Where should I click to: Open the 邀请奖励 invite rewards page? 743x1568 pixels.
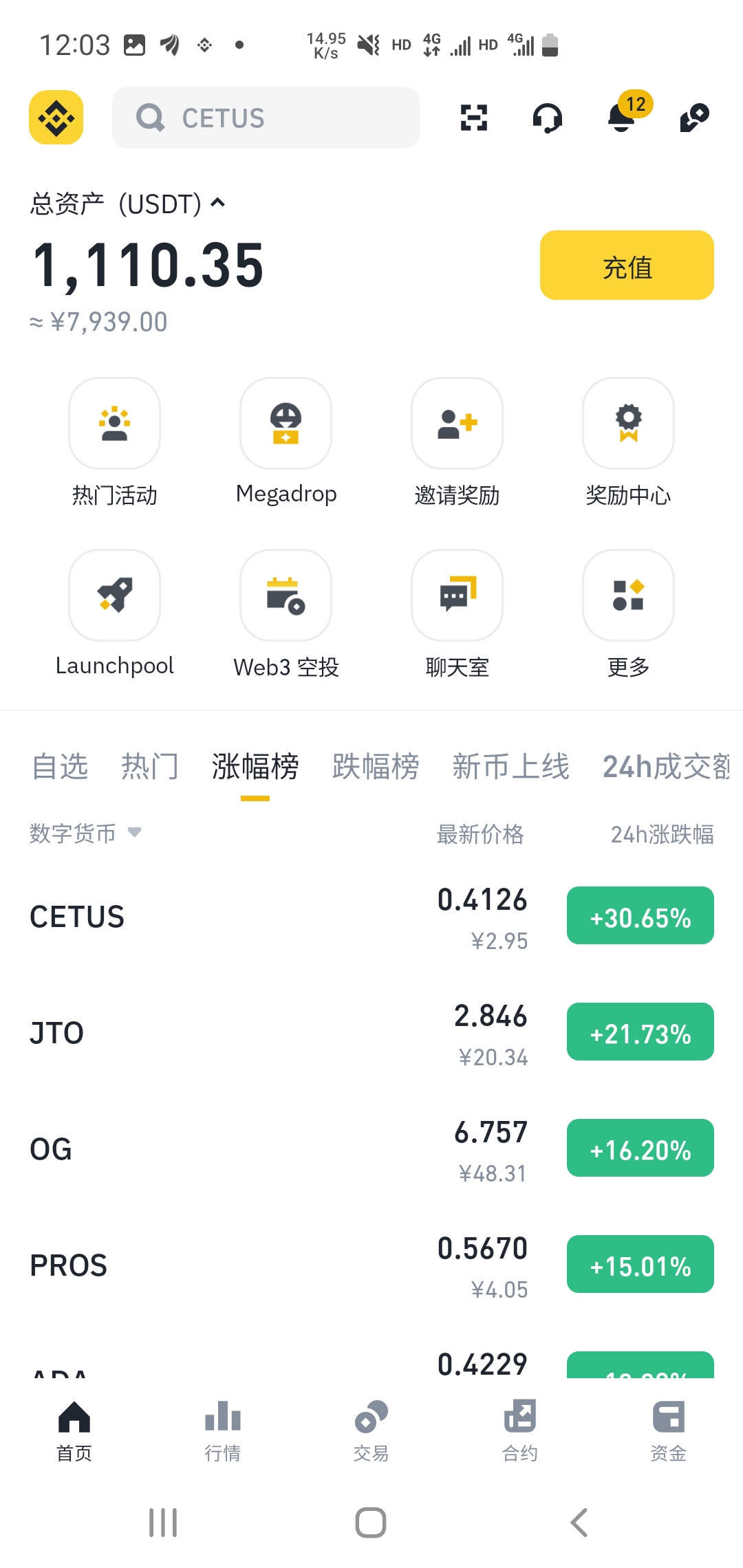click(456, 444)
